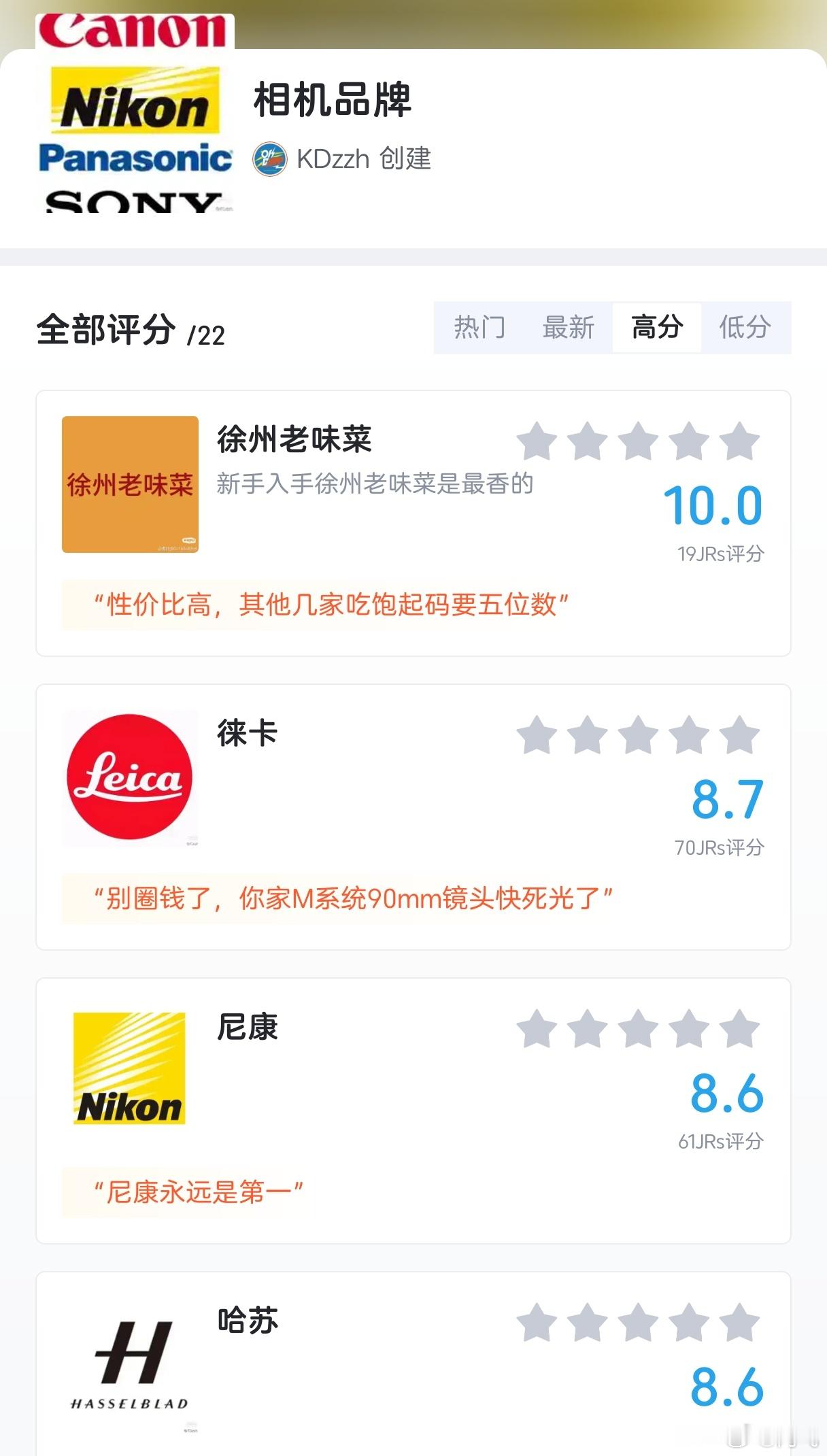The image size is (827, 1456).
Task: Open the 哈苏 rating card
Action: (x=413, y=1364)
